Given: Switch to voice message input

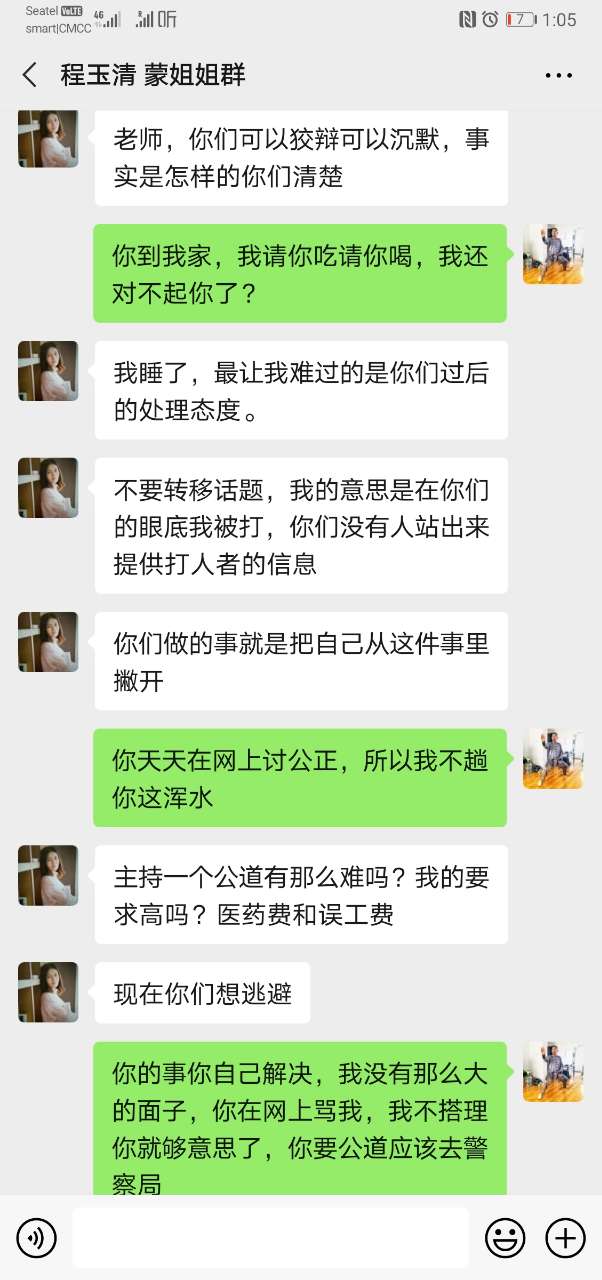Looking at the screenshot, I should (37, 1239).
